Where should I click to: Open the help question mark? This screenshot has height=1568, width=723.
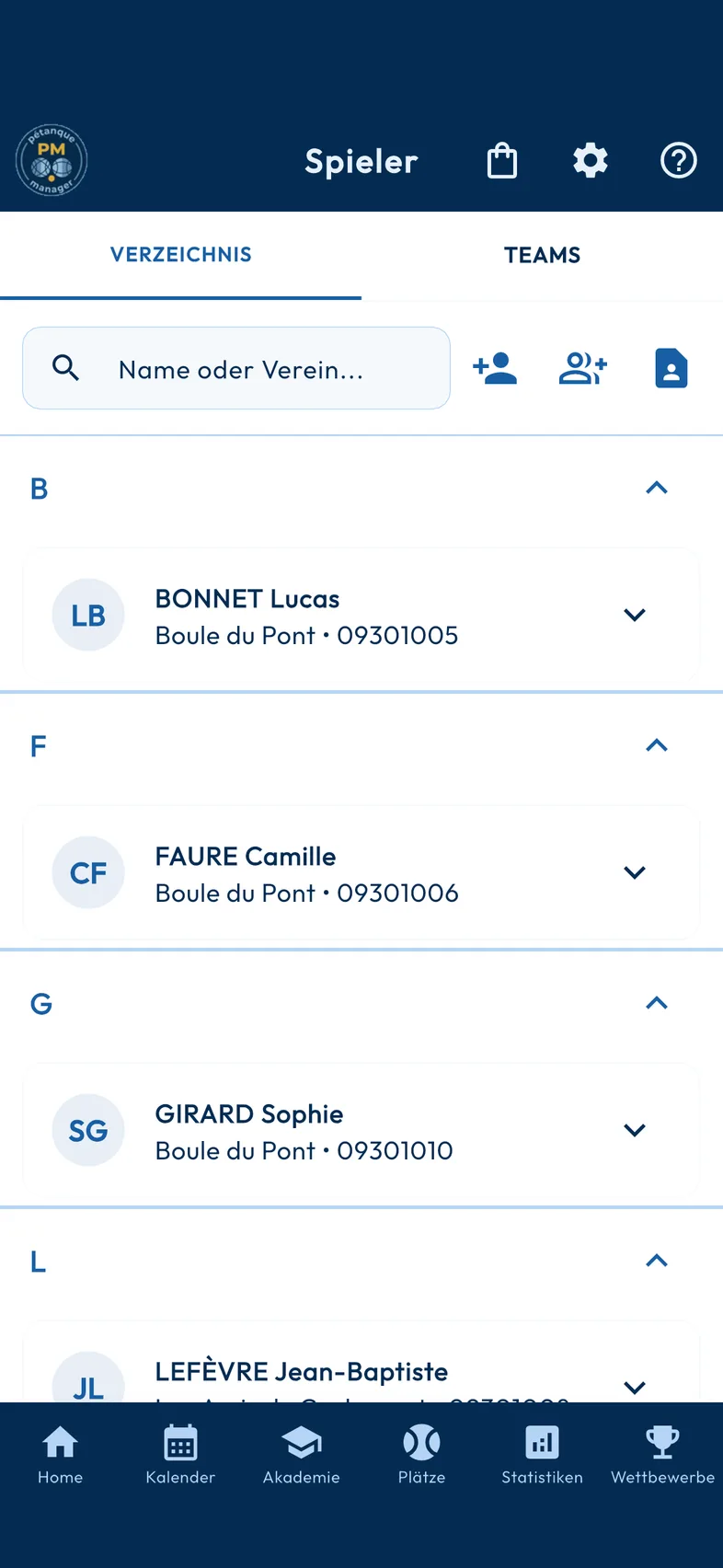(679, 161)
